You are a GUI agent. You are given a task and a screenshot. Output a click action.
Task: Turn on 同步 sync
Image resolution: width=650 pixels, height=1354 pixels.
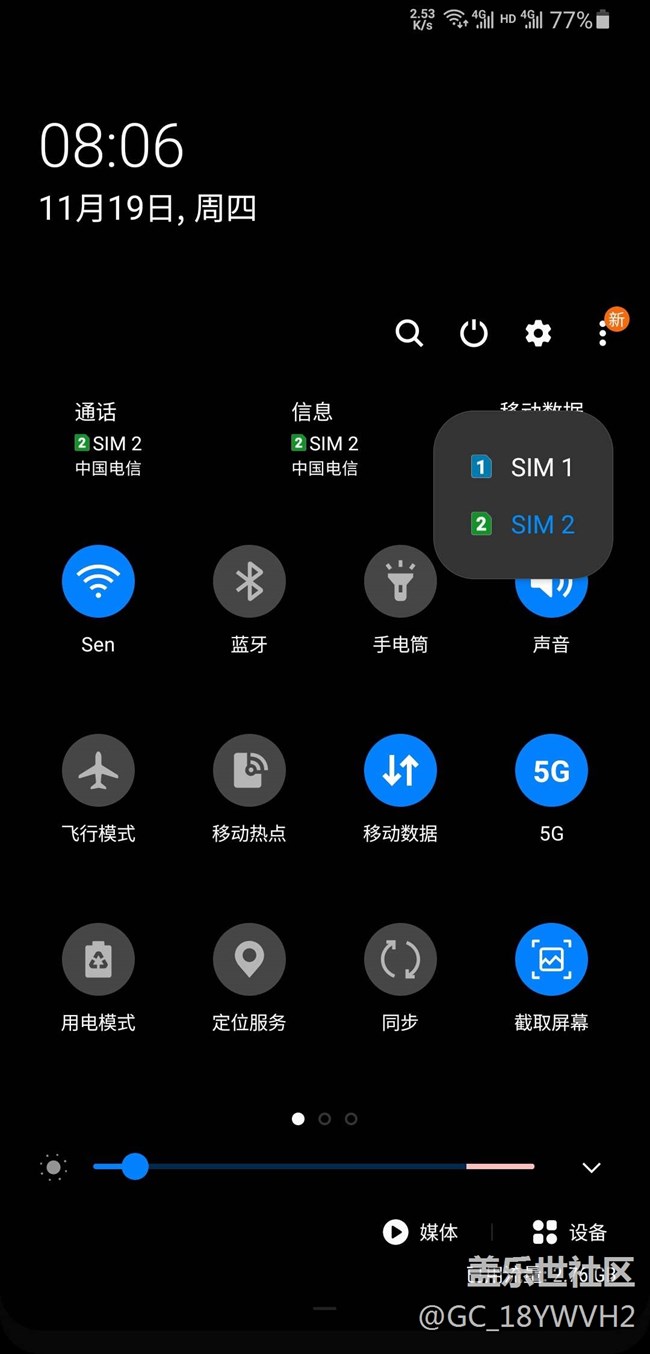click(400, 960)
